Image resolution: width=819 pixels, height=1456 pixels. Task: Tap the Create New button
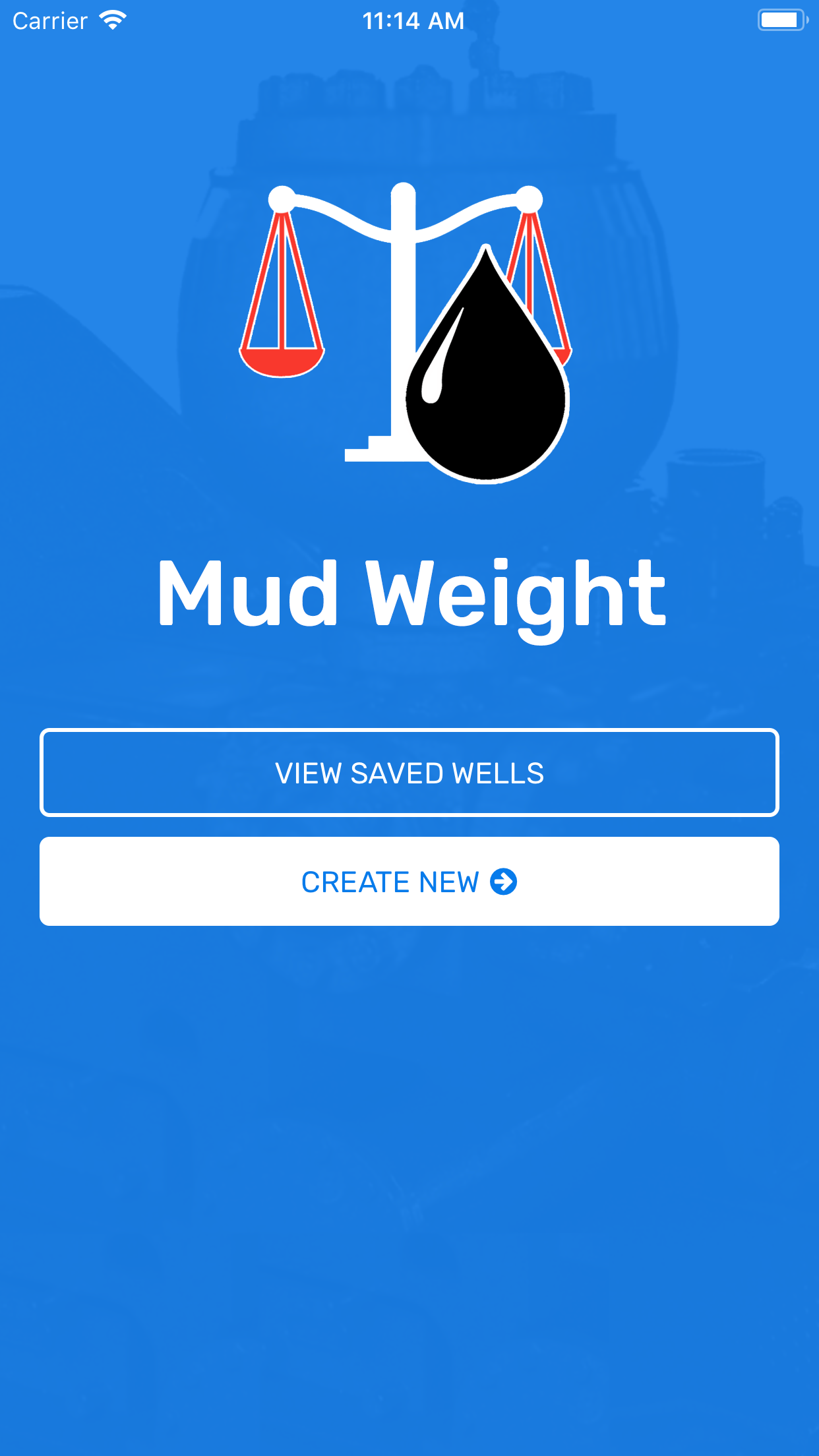pos(409,882)
